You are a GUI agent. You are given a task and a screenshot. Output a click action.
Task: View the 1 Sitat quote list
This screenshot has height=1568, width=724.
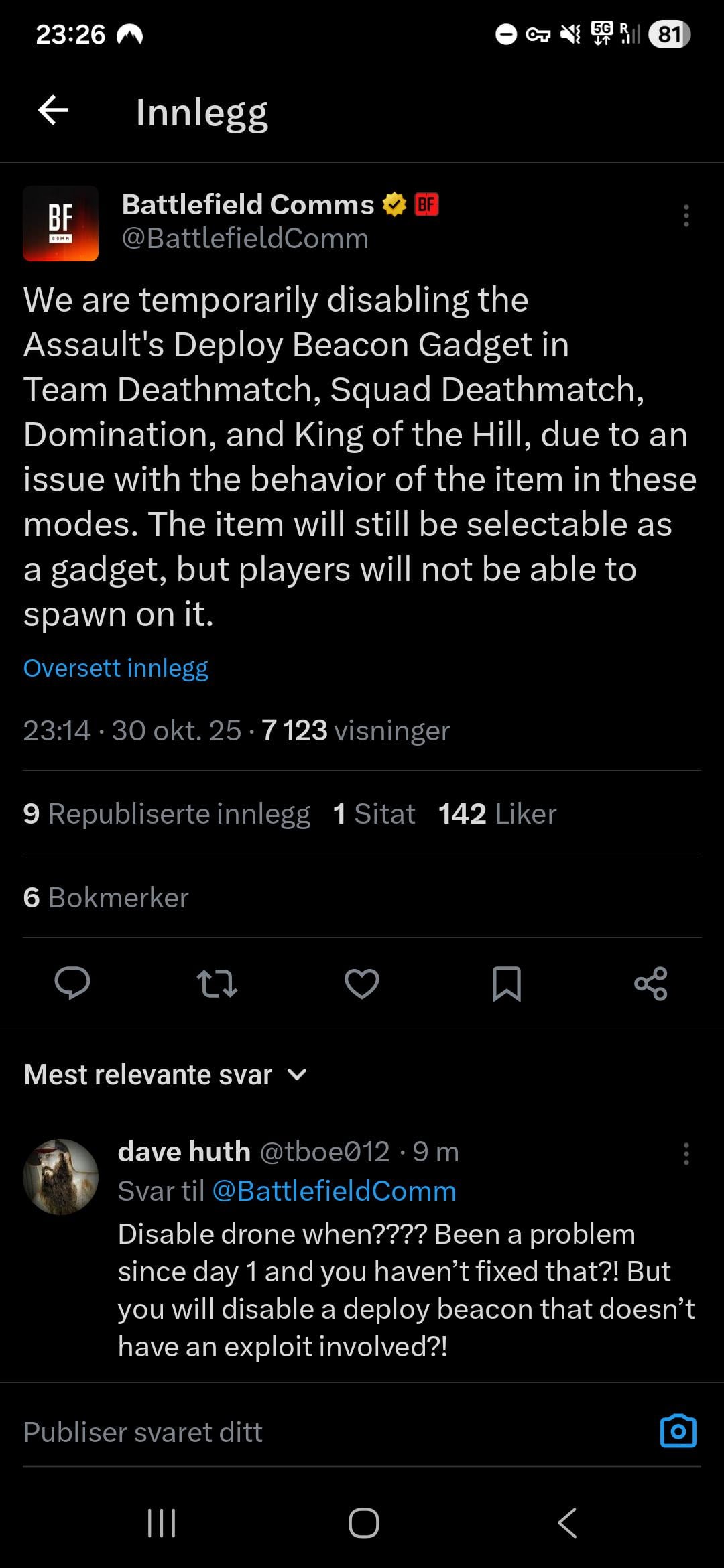point(374,813)
